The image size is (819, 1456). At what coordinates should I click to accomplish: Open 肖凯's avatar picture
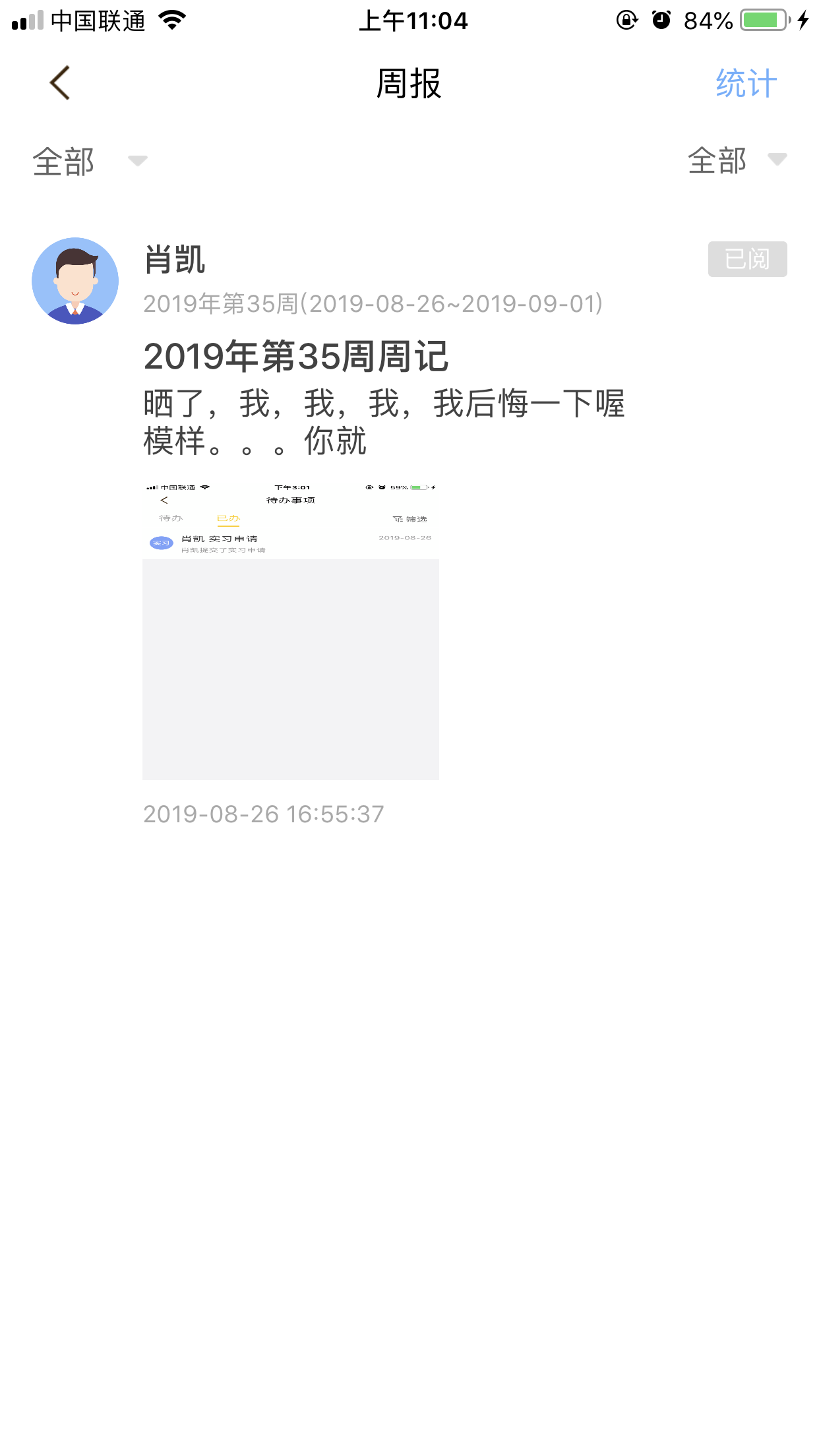(75, 280)
